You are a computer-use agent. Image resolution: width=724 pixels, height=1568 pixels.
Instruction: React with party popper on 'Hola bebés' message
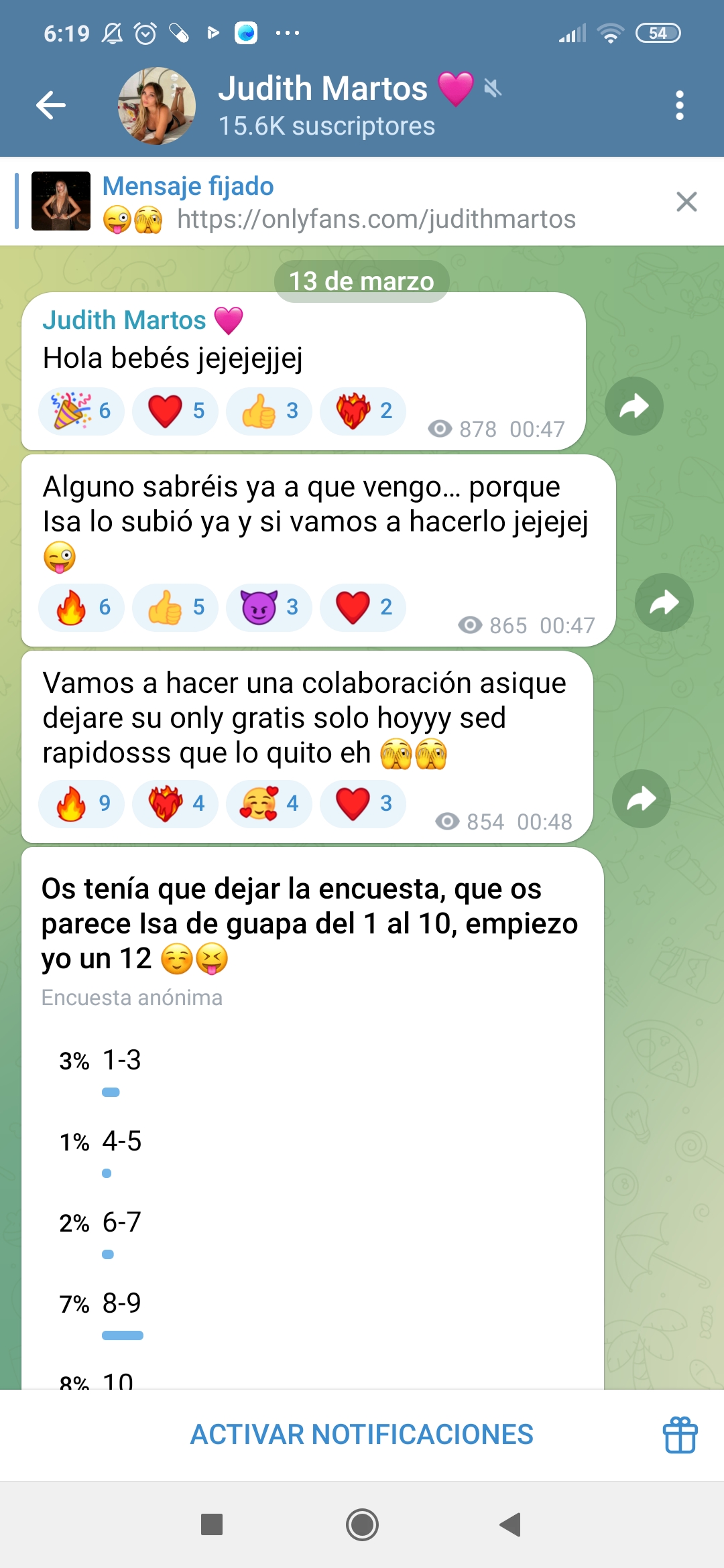click(81, 411)
